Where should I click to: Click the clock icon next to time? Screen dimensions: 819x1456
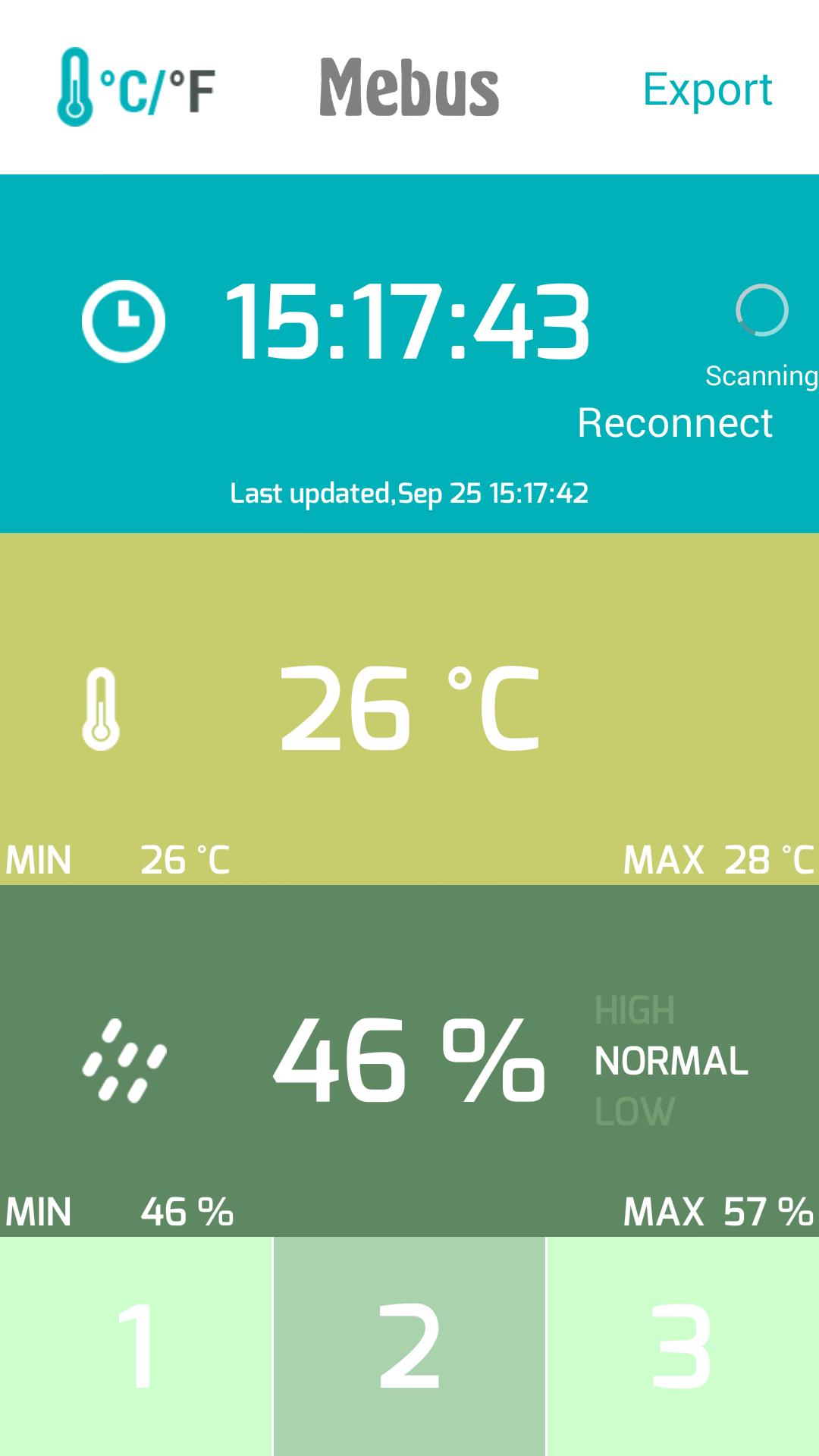coord(124,318)
